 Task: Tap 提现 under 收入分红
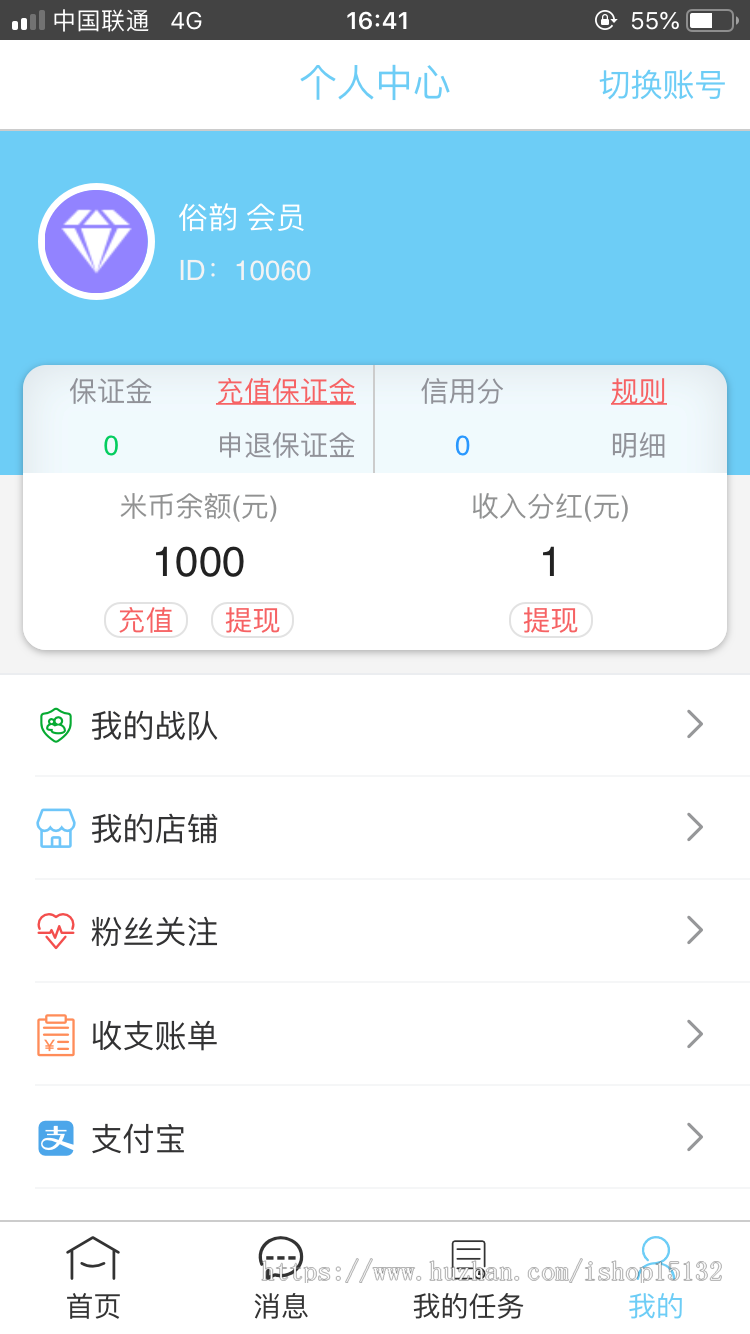point(551,620)
